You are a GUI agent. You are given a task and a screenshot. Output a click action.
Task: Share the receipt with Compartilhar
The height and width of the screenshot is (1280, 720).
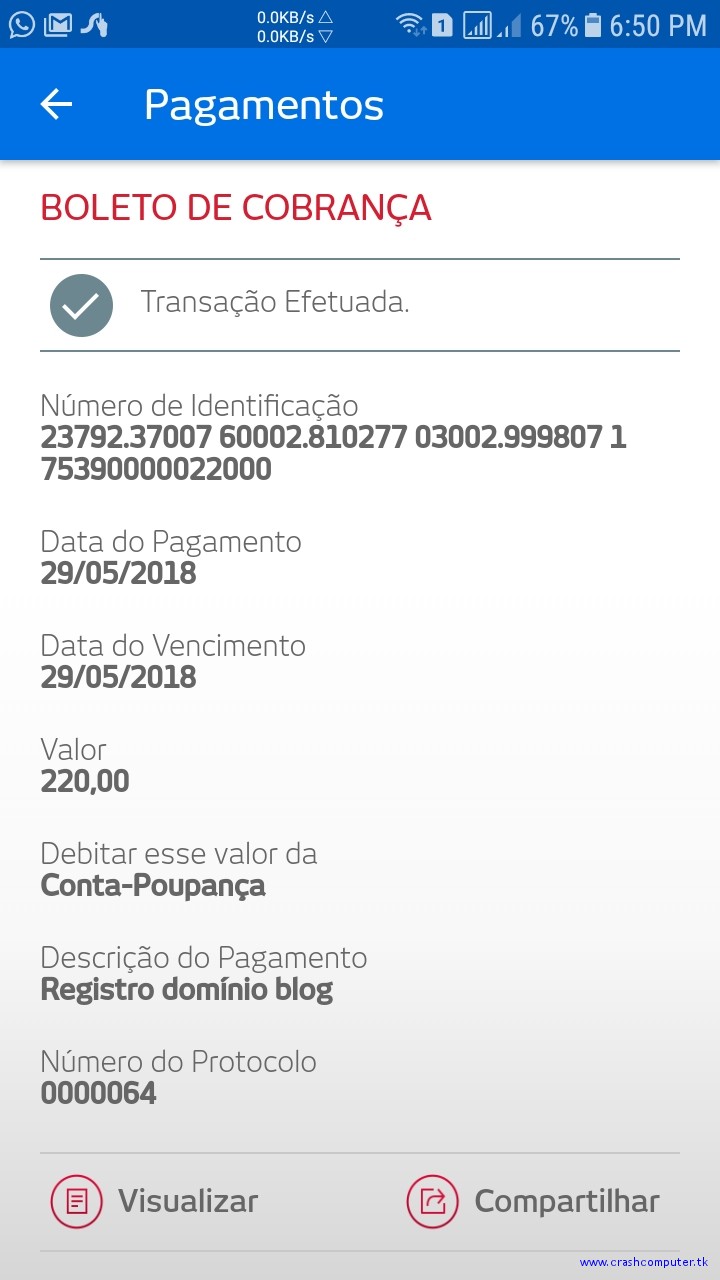pyautogui.click(x=533, y=1201)
